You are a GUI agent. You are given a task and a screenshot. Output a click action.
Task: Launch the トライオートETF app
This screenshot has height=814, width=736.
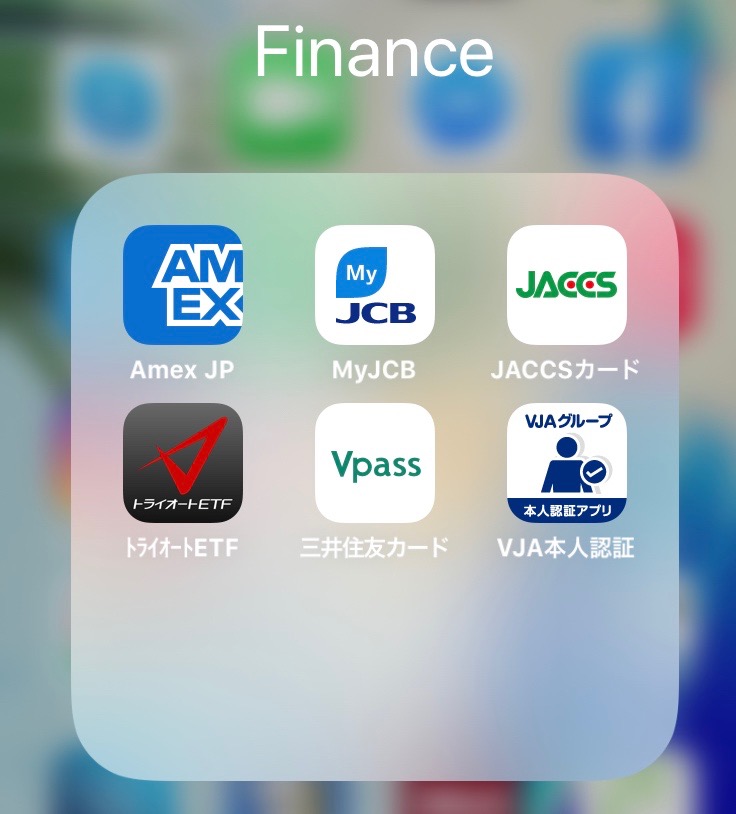pos(183,463)
